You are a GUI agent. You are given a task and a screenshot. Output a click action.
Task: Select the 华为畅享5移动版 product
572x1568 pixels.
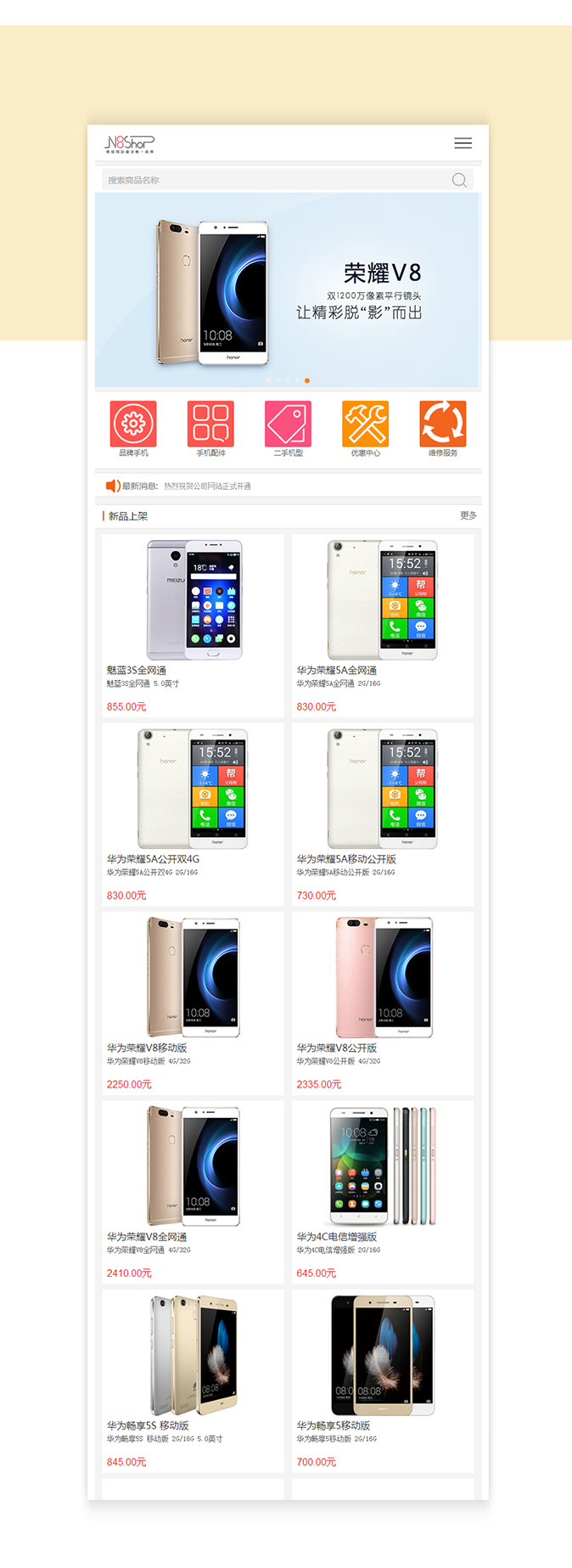(383, 1380)
